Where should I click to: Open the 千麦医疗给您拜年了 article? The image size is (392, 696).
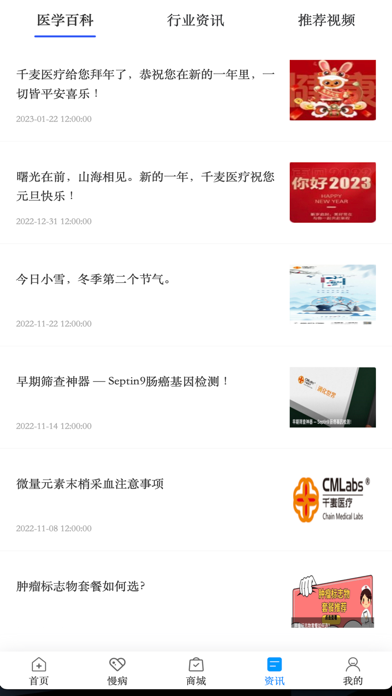196,91
